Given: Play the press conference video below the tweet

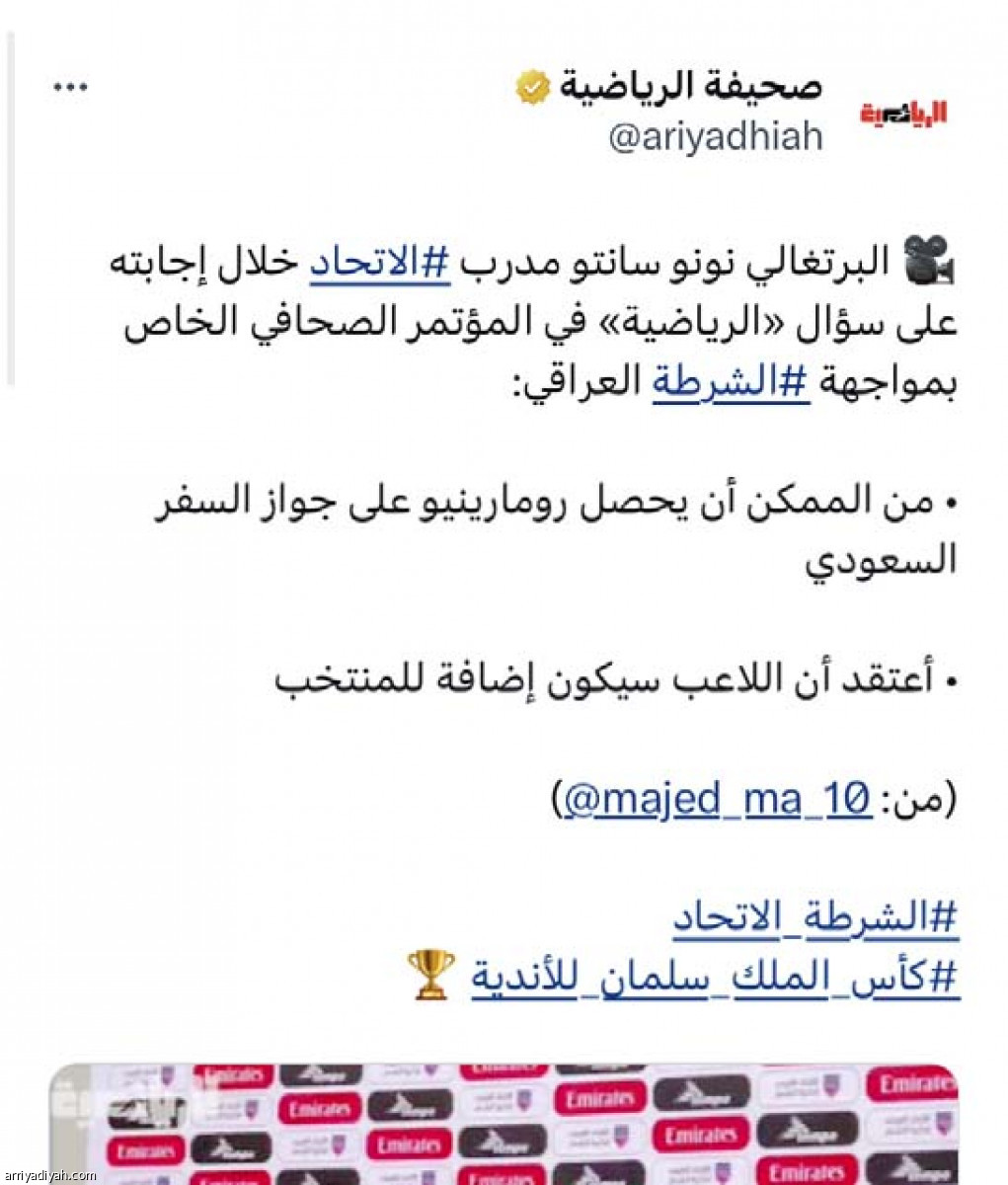Looking at the screenshot, I should [504, 1124].
